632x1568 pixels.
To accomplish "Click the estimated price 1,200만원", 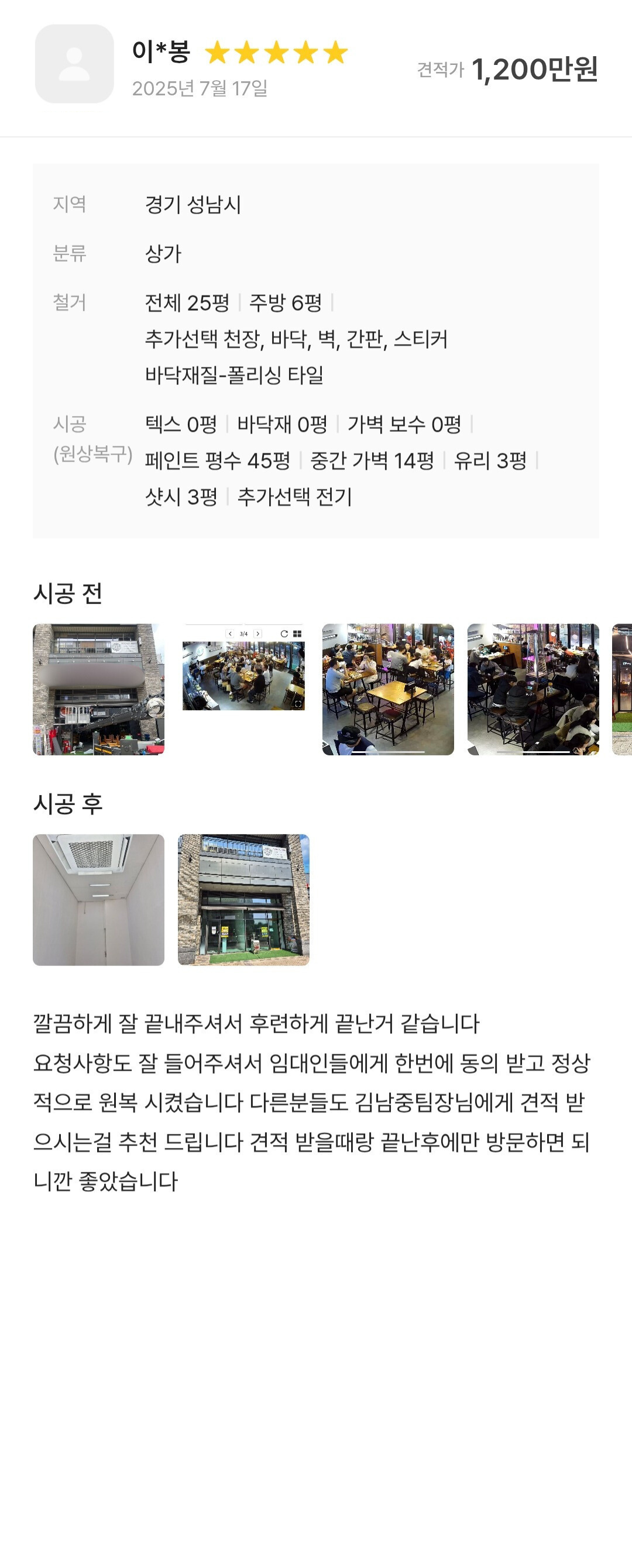I will tap(536, 70).
